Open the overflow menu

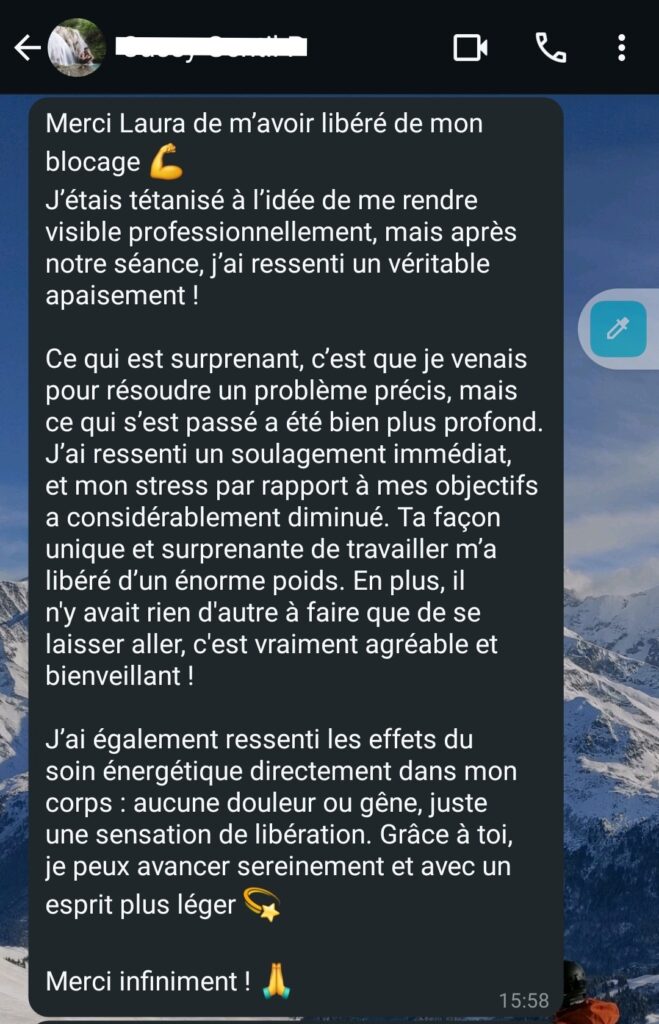(x=622, y=48)
